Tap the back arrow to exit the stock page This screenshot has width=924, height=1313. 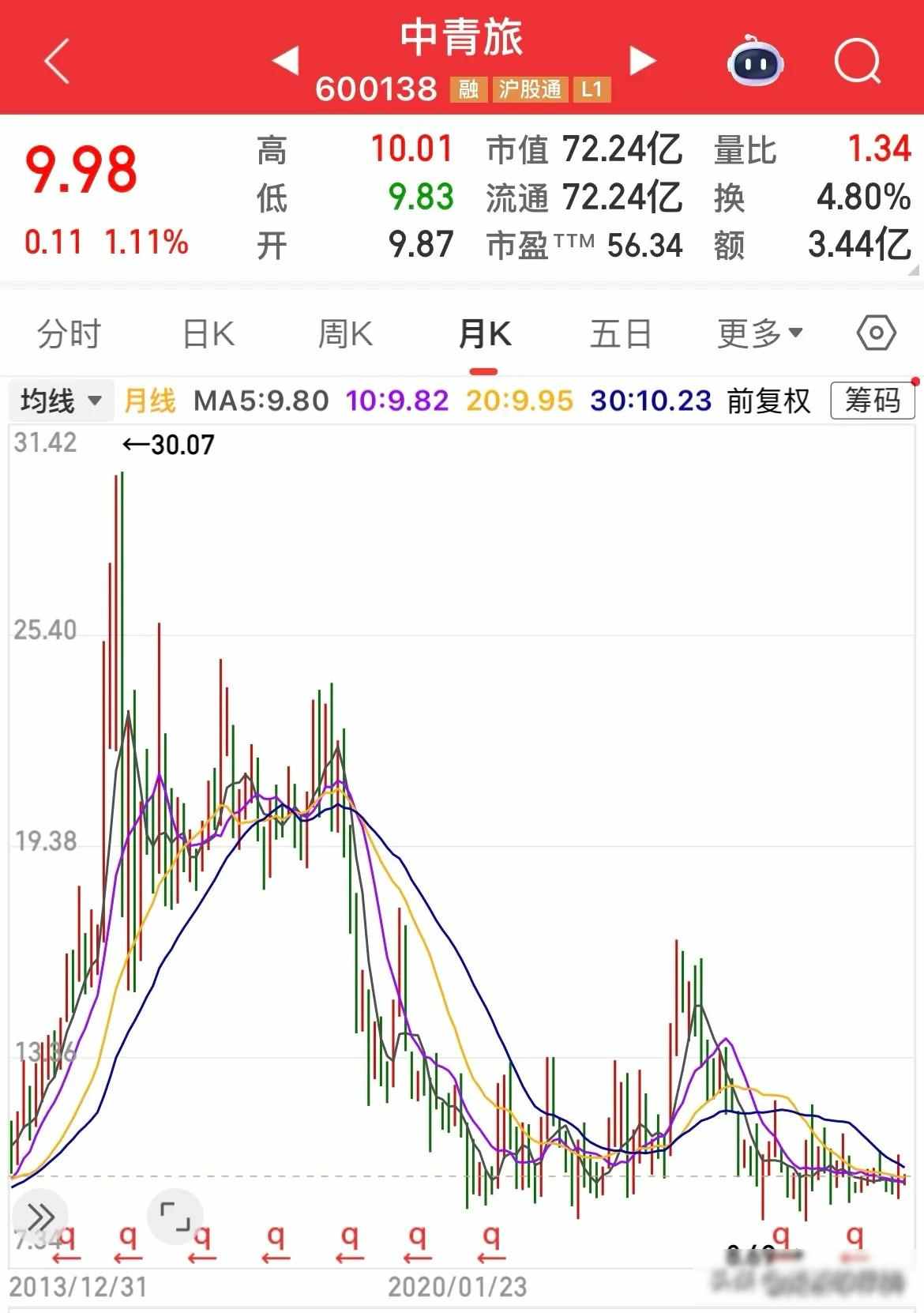tap(55, 61)
